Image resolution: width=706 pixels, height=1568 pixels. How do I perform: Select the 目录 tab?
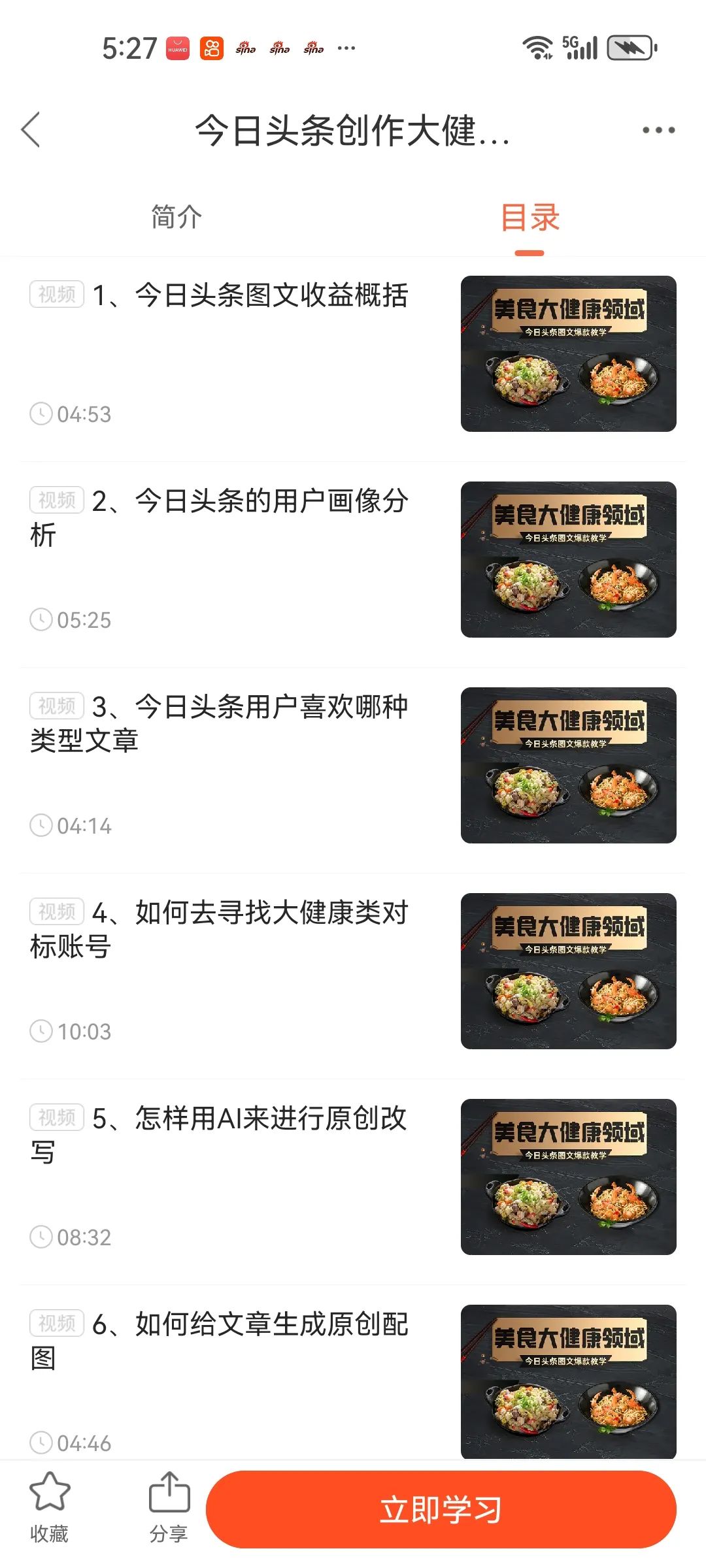pos(531,216)
